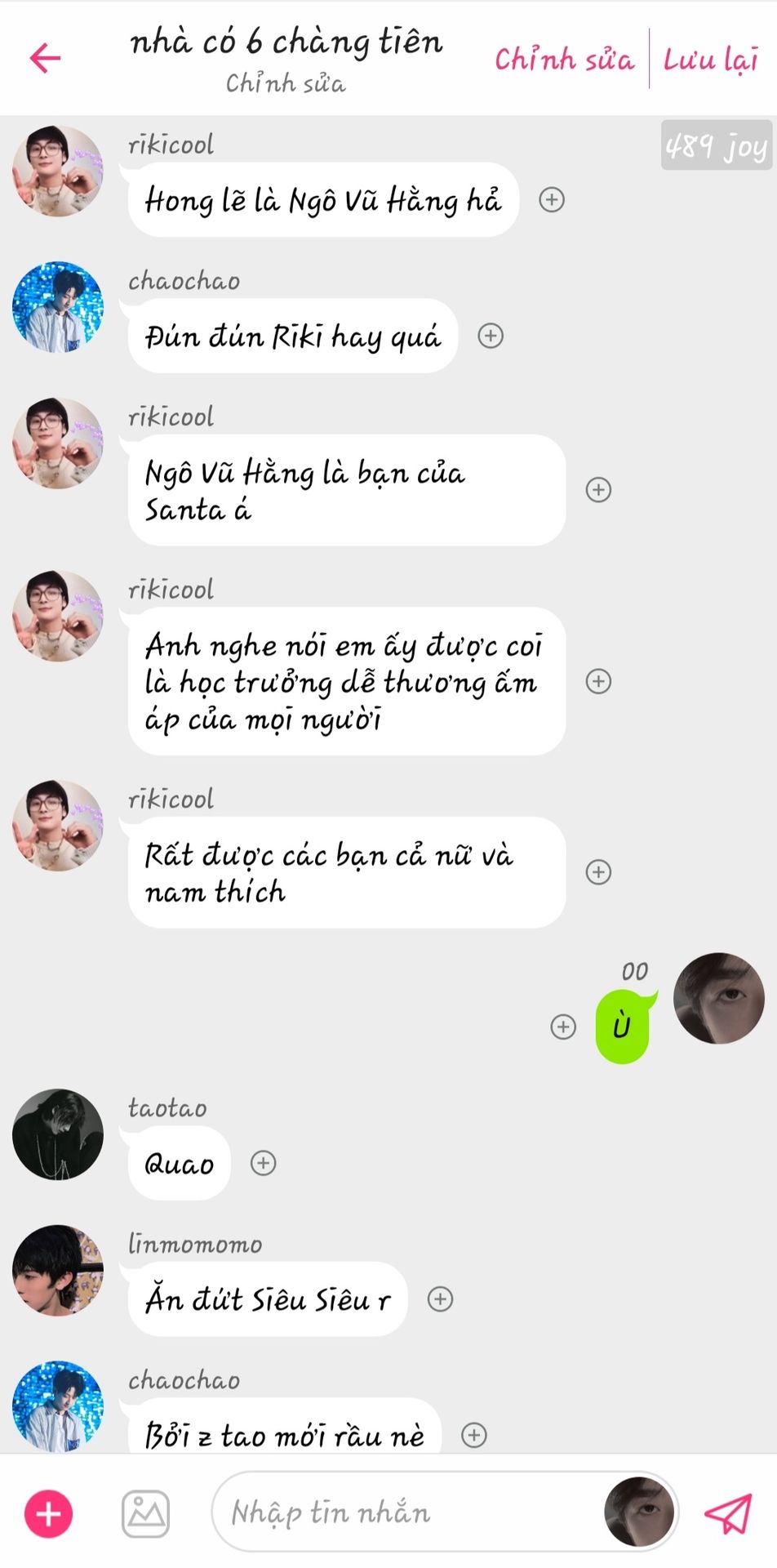
Task: Tap plus icon beside "Đún đún Riki hay quá"
Action: (491, 336)
